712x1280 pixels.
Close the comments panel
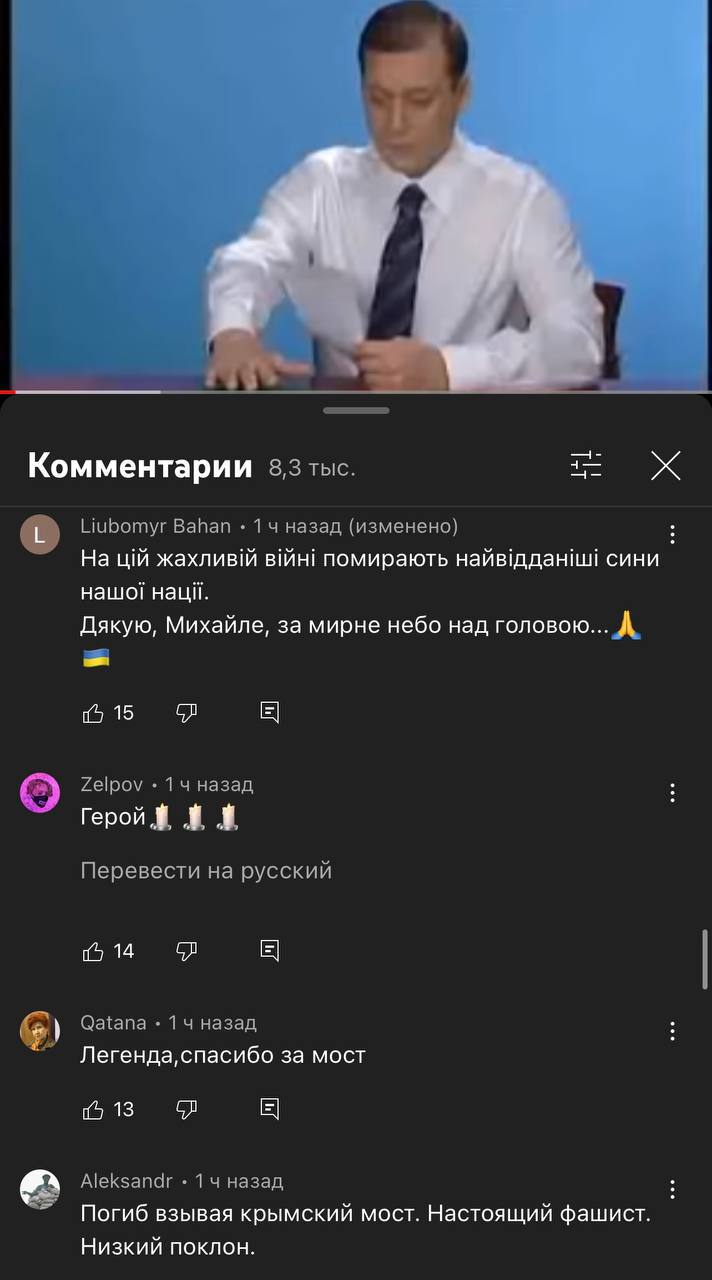[x=665, y=466]
